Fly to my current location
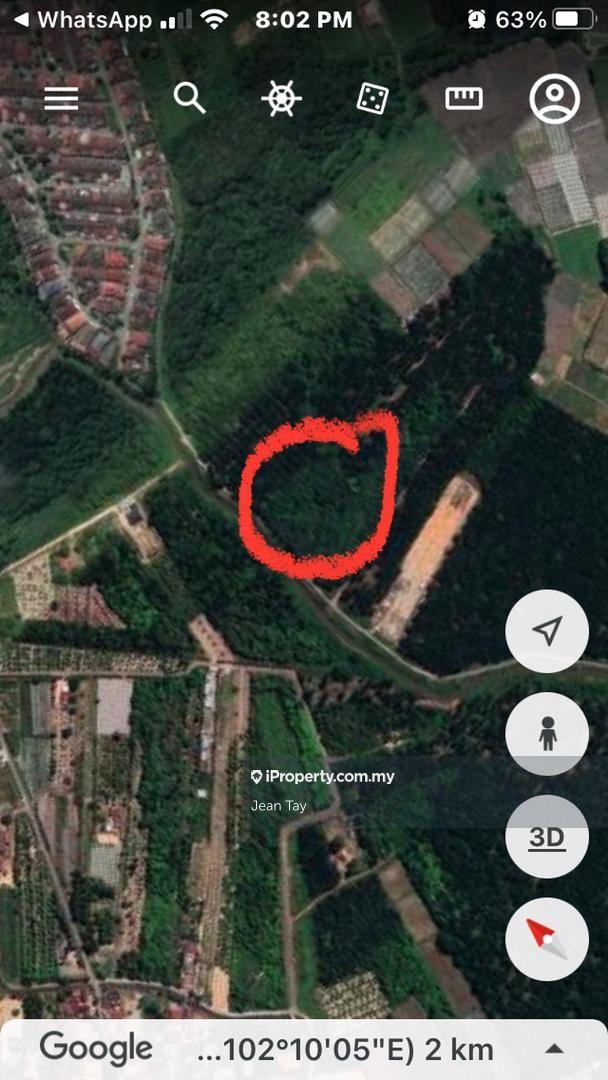 click(x=547, y=630)
